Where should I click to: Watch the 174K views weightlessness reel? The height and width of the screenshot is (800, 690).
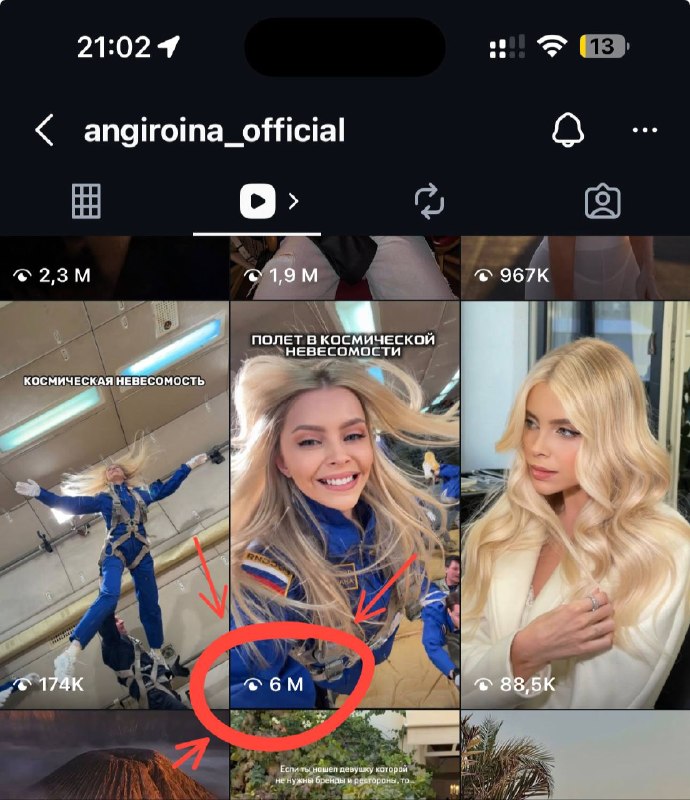click(x=114, y=505)
